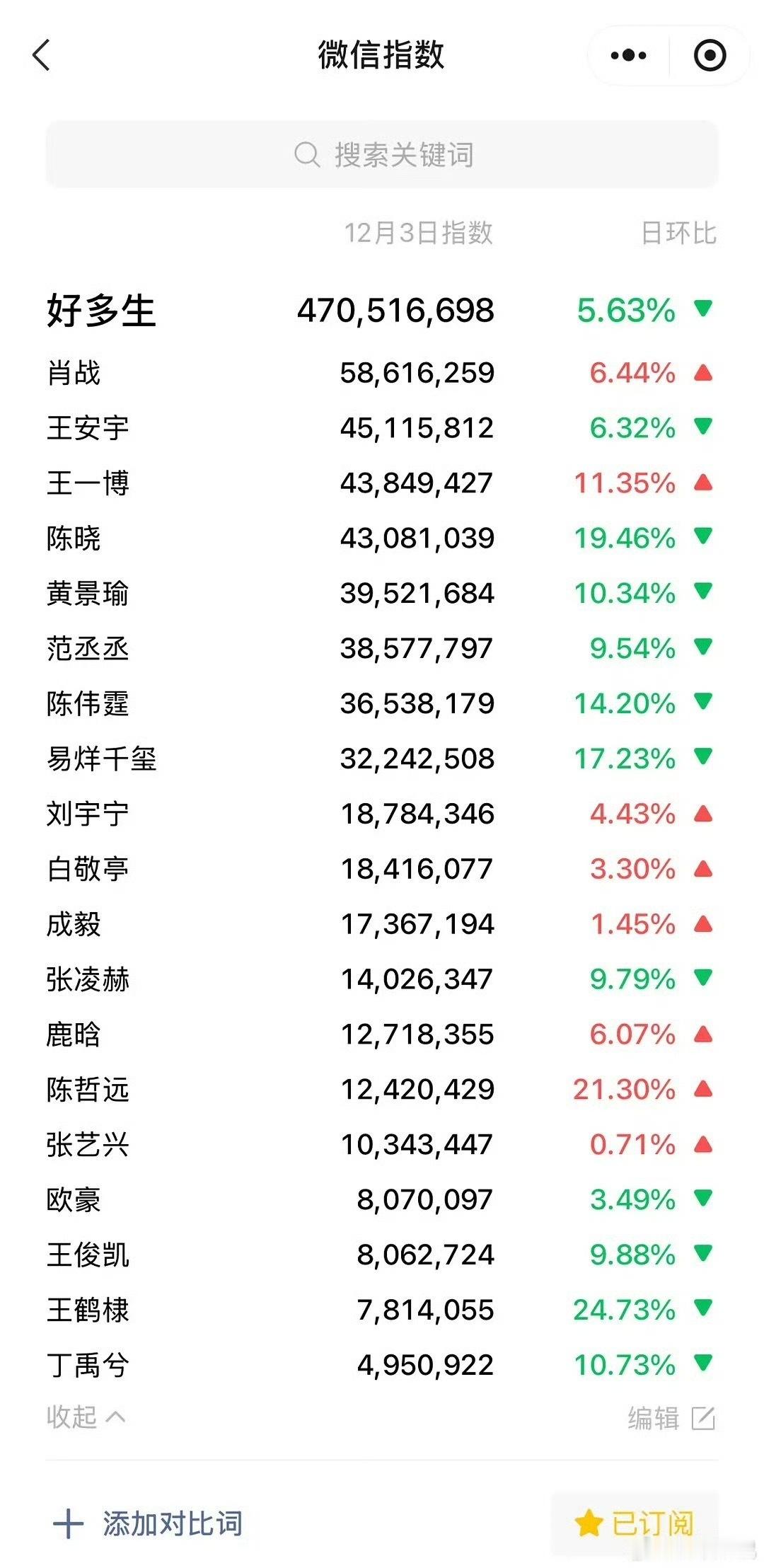764x1568 pixels.
Task: Tap the red up triangle beside 肖战
Action: tap(702, 371)
